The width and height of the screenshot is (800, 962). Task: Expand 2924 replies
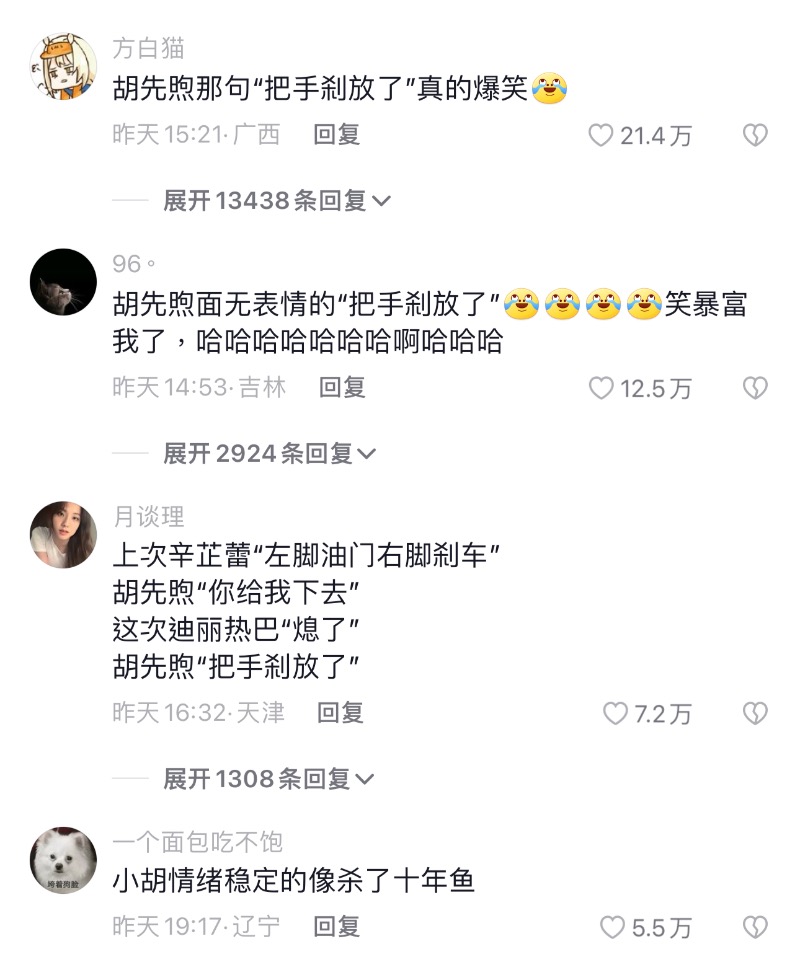269,454
